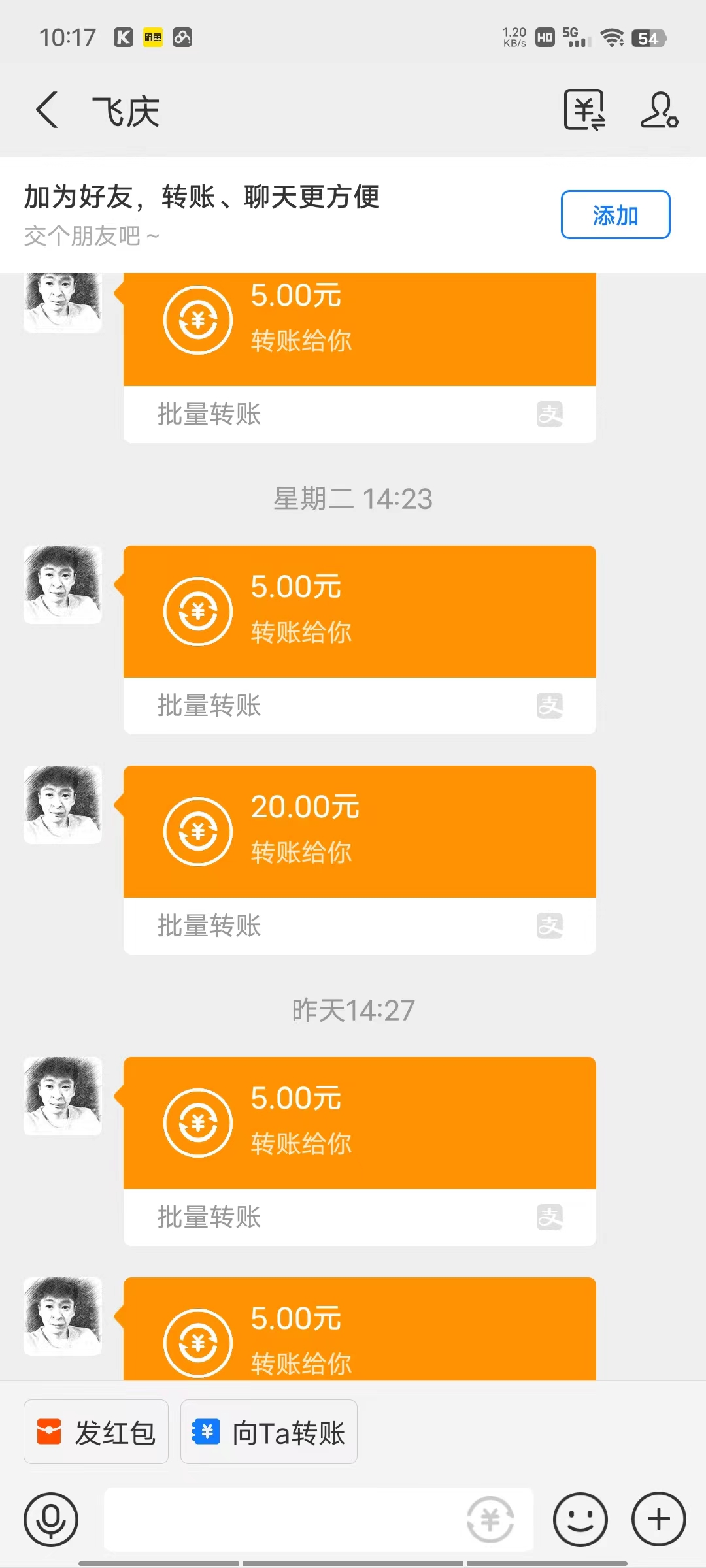Open the 批量转账 link under the 20.00元 transfer
706x1568 pixels.
point(208,926)
